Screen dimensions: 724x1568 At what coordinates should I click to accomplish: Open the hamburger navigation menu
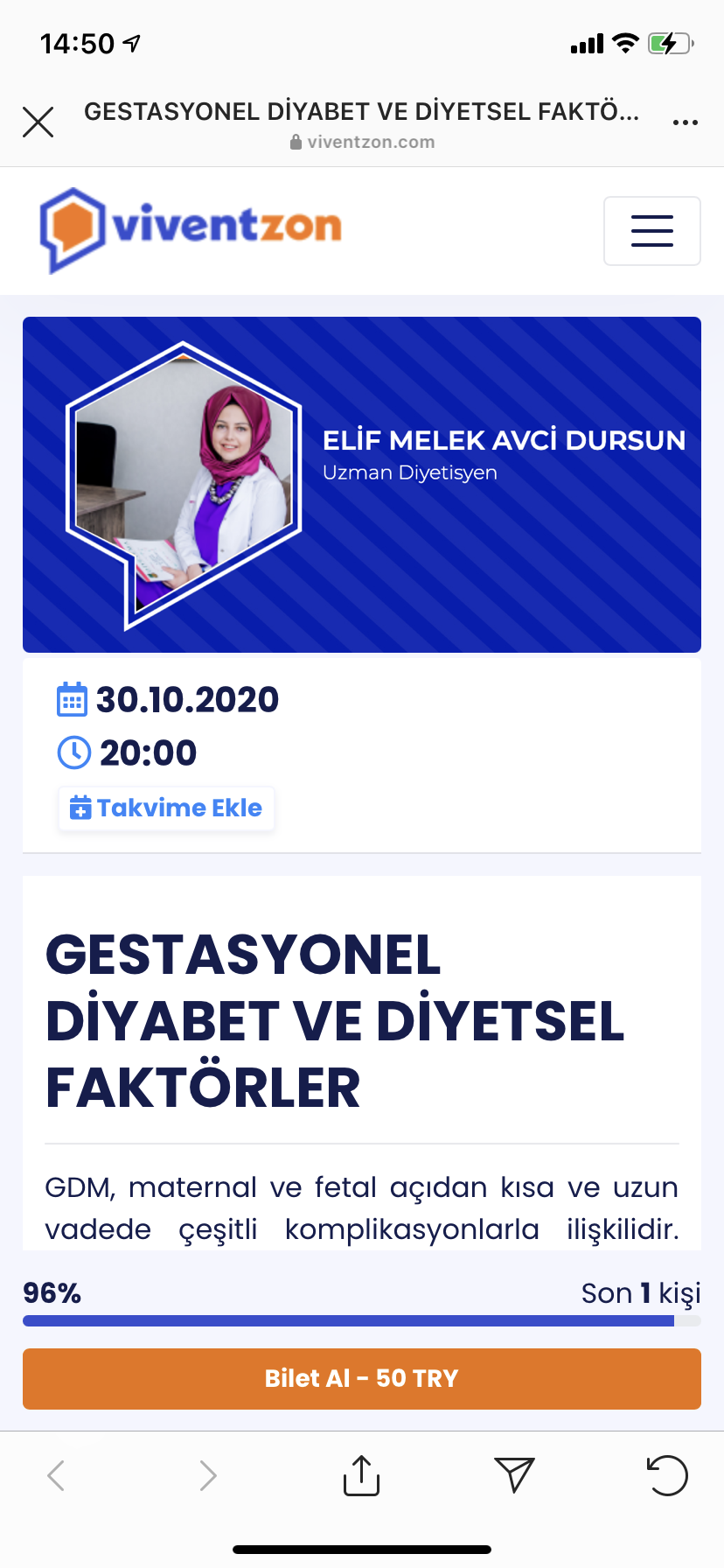click(x=652, y=231)
